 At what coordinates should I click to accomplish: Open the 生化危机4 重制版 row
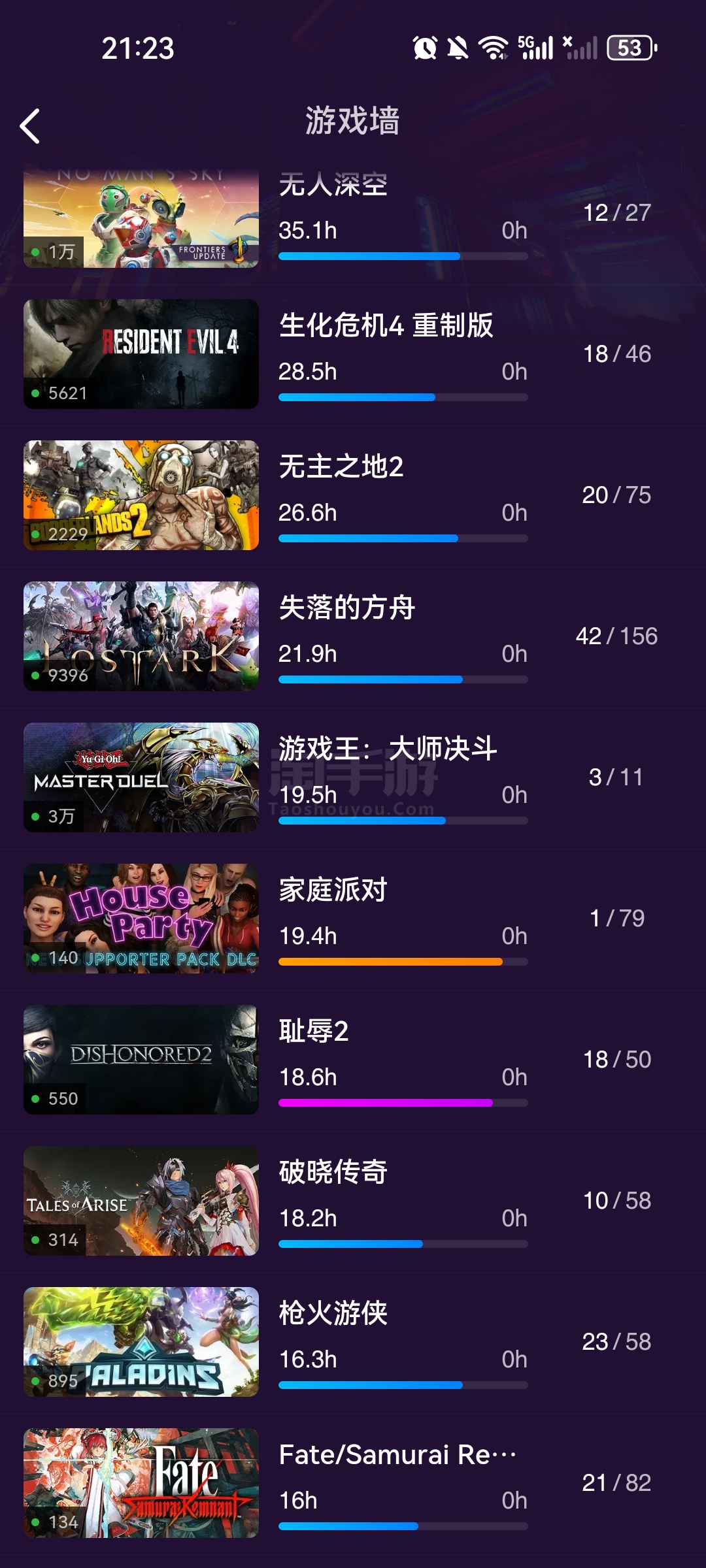(x=353, y=355)
